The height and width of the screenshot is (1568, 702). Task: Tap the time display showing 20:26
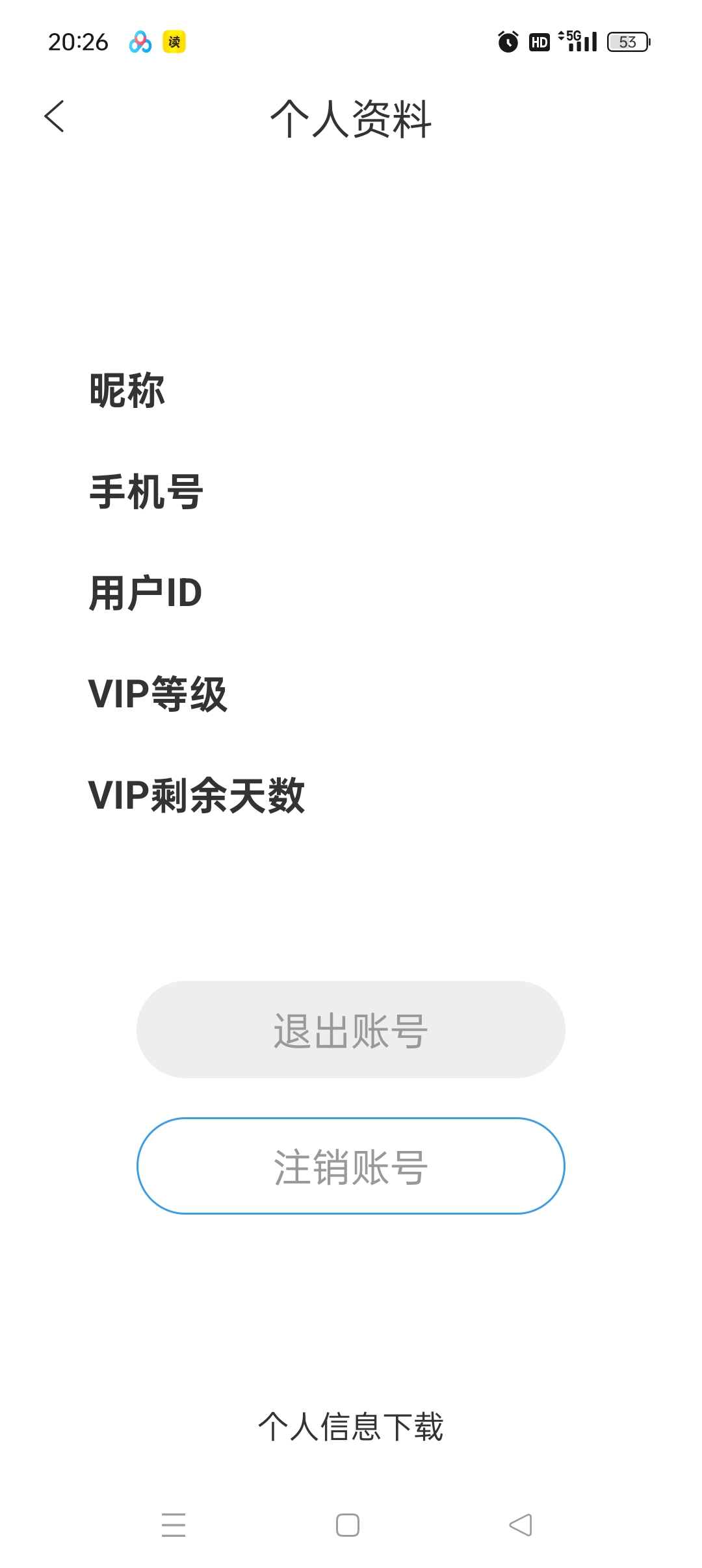77,41
